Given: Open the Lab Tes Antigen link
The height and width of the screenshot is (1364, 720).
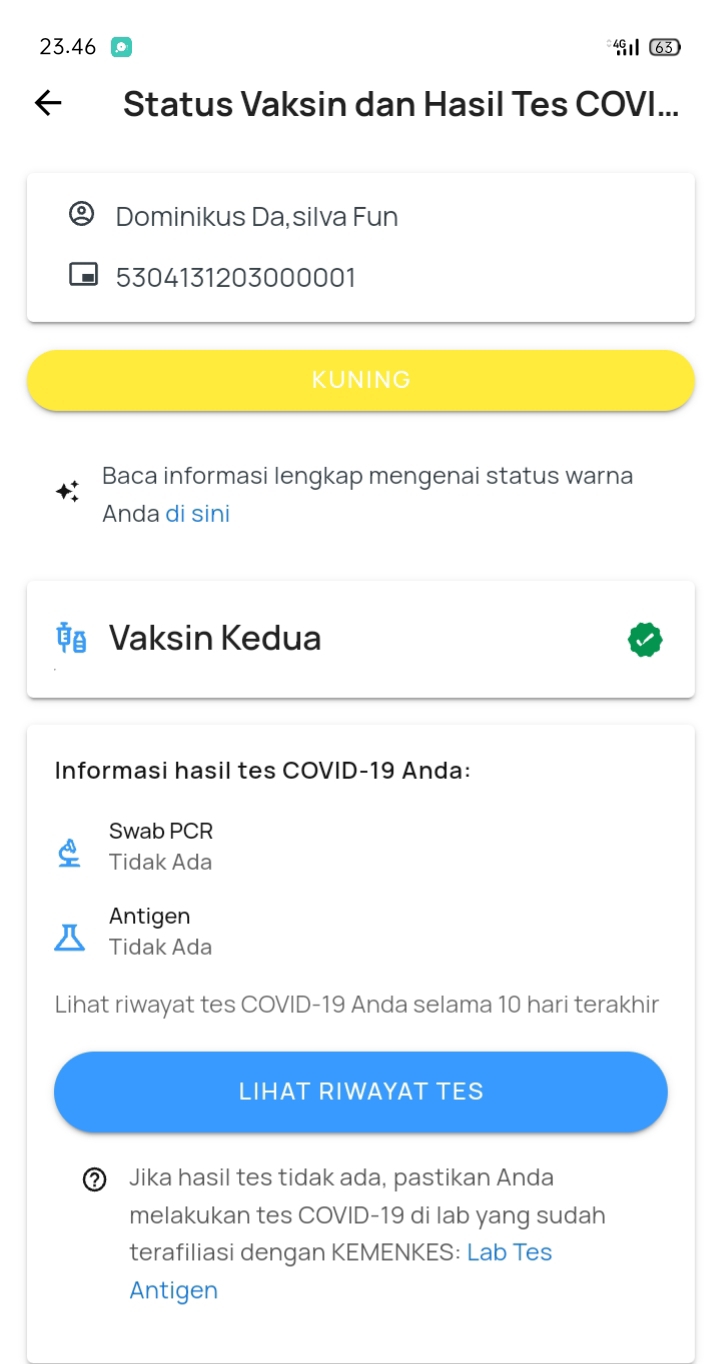Looking at the screenshot, I should [x=340, y=1271].
